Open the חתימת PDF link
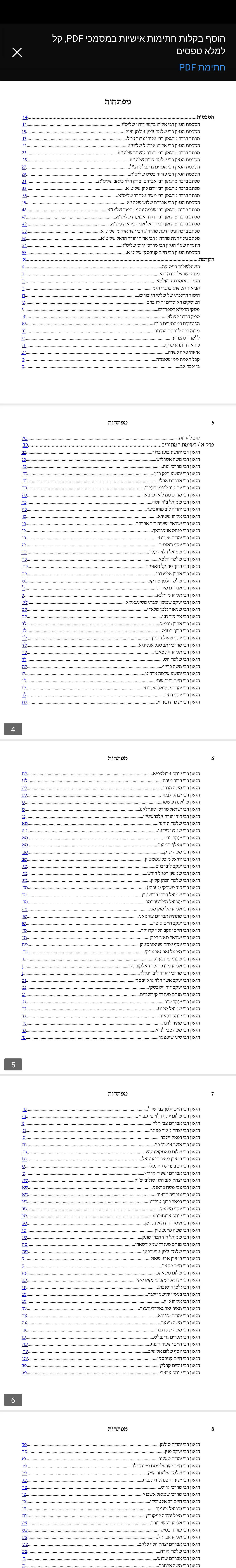236x1568 pixels. 202,67
